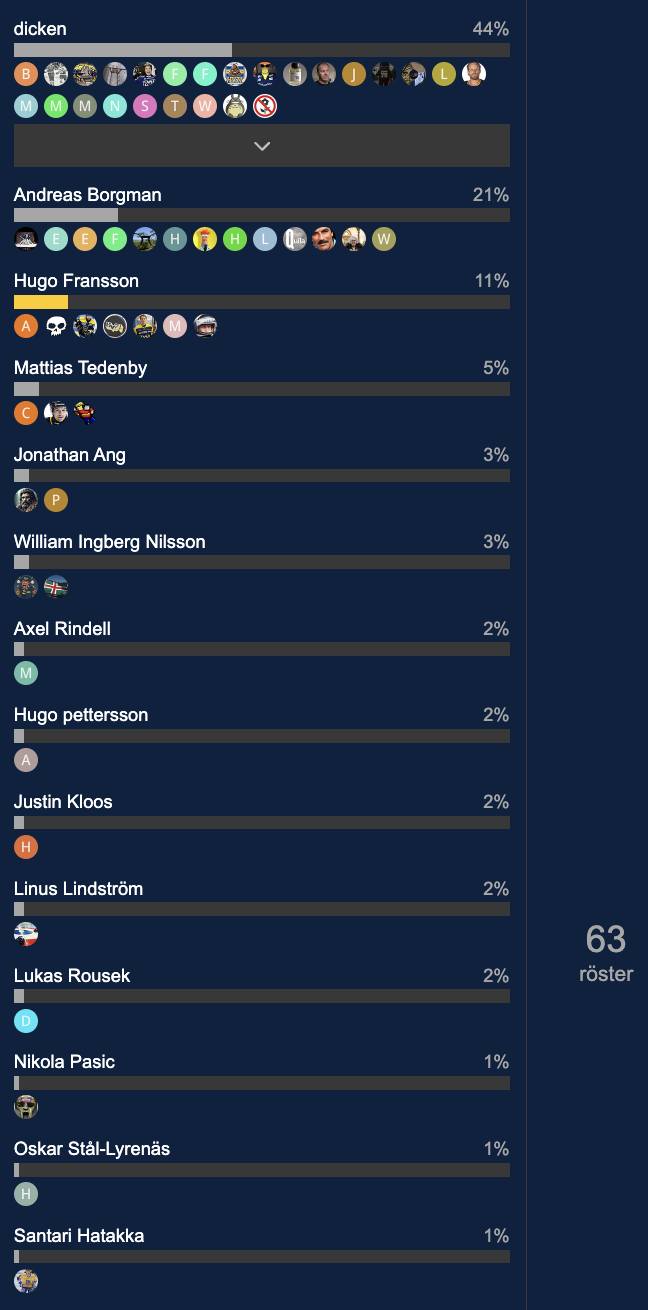Expand the full voter list for dicken
Image resolution: width=648 pixels, height=1310 pixels.
[262, 146]
